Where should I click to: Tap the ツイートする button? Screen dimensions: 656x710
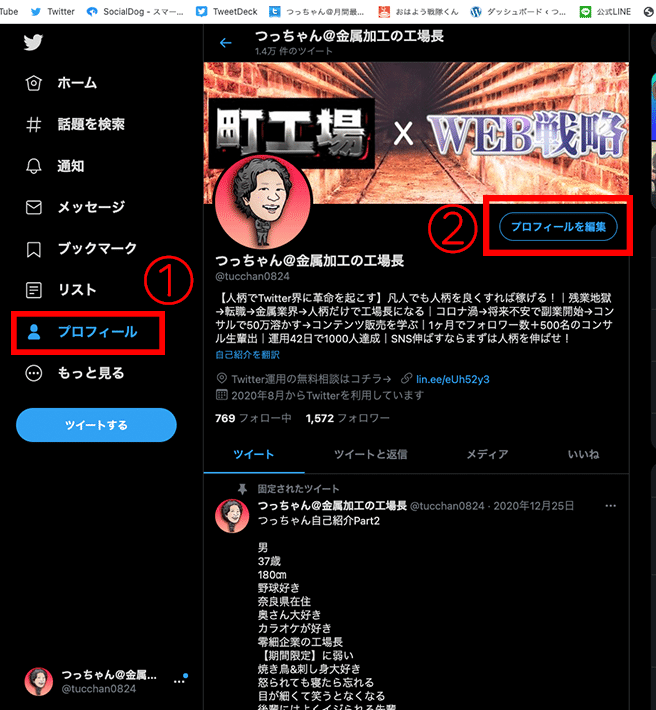(96, 425)
